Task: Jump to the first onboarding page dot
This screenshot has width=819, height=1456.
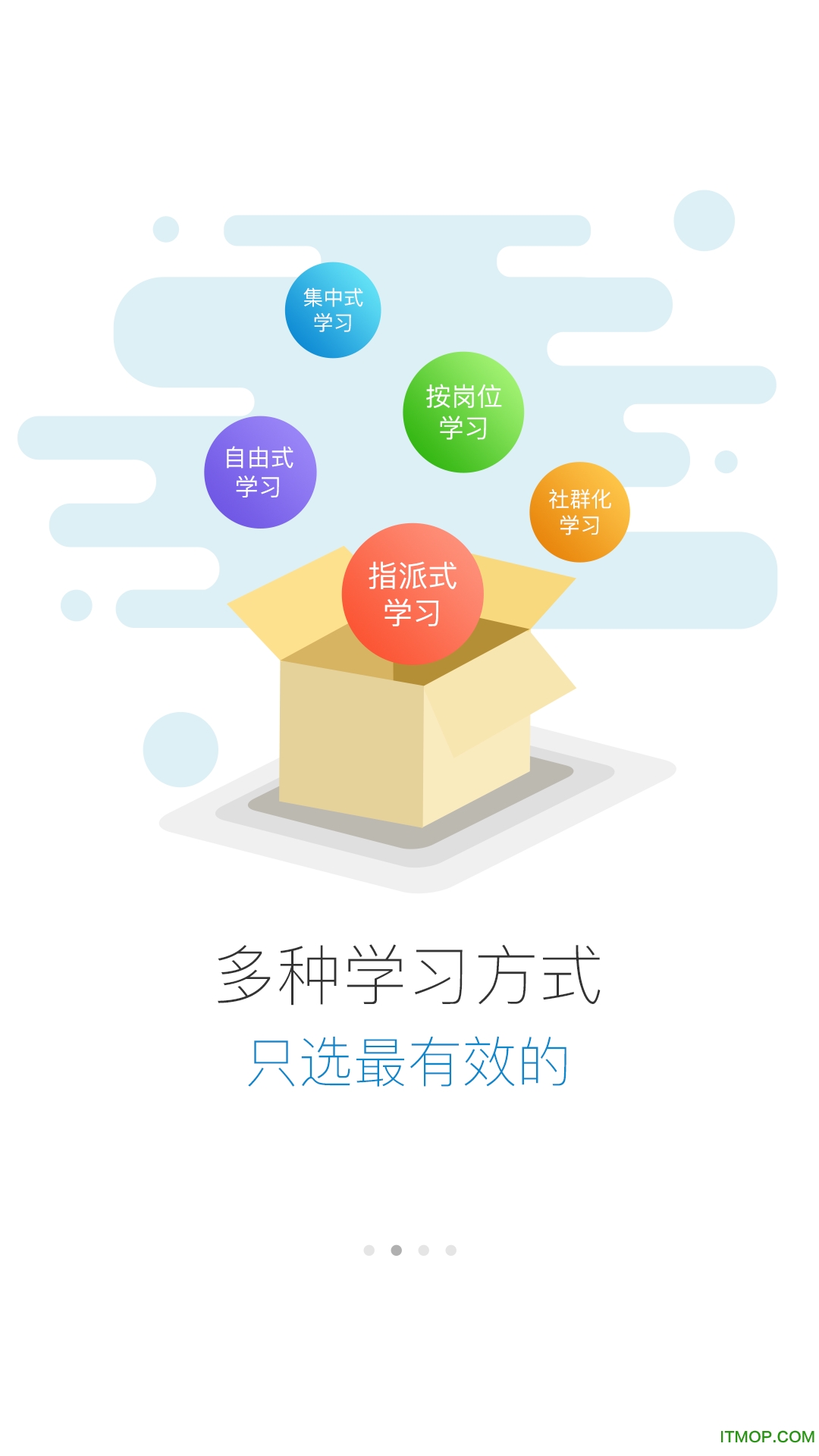Action: click(x=369, y=1250)
